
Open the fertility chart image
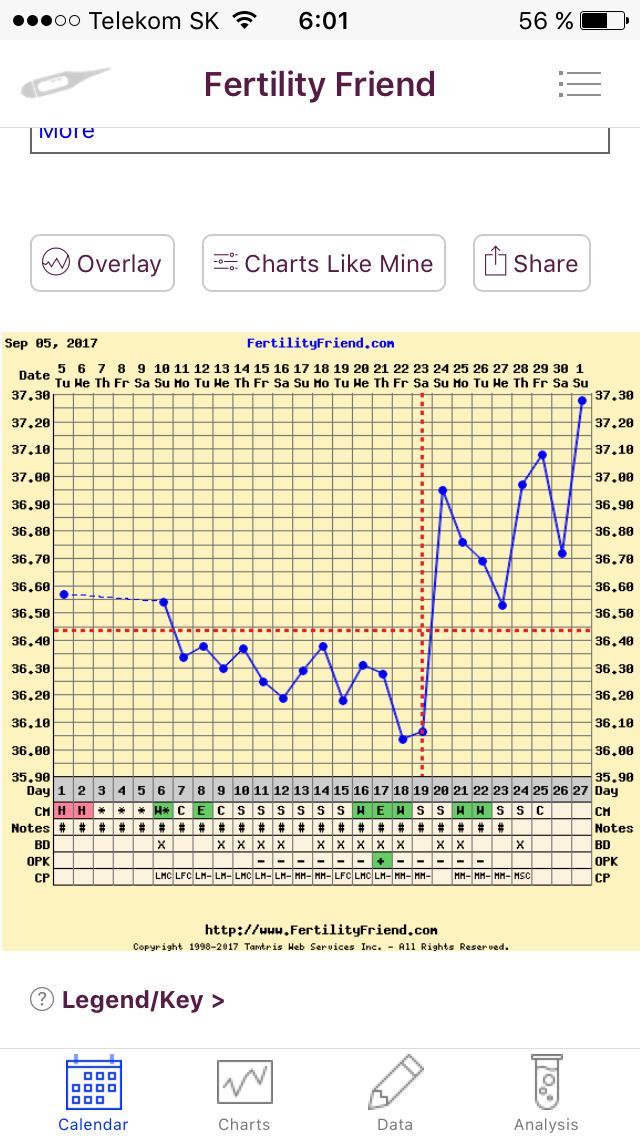[320, 642]
